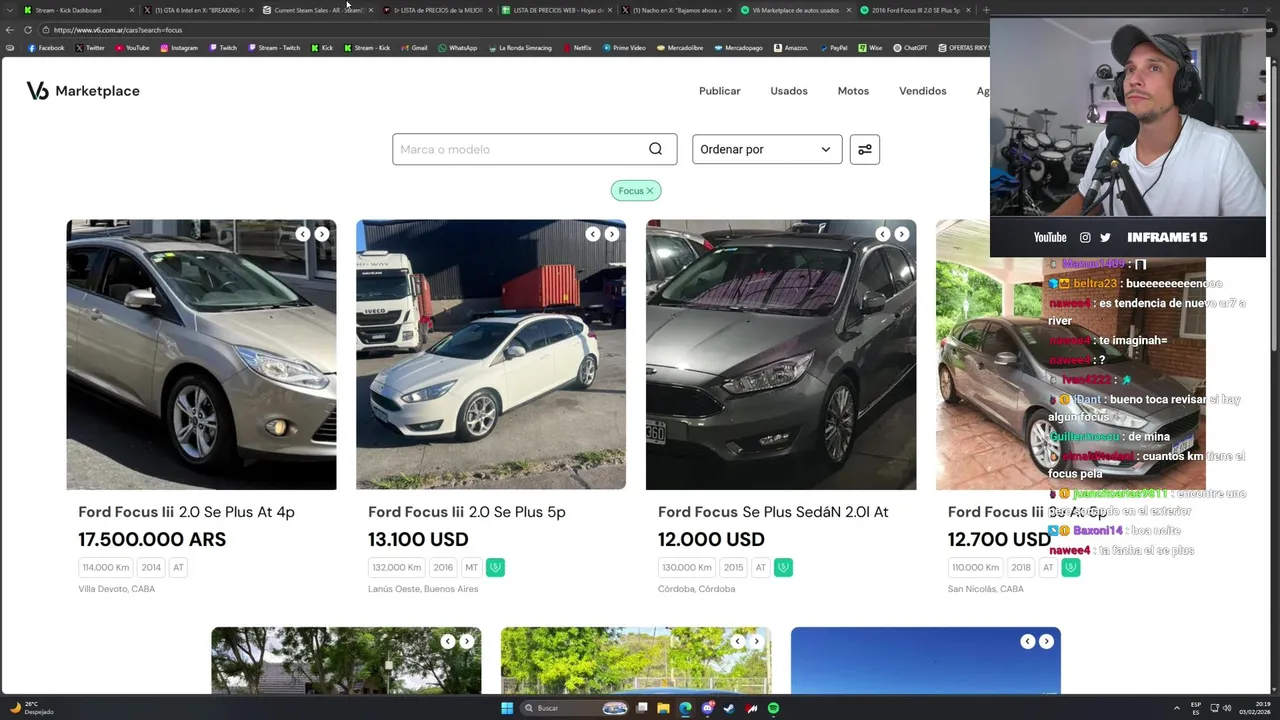Image resolution: width=1280 pixels, height=720 pixels.
Task: Expand the 'Ordenar por' dropdown
Action: point(766,149)
